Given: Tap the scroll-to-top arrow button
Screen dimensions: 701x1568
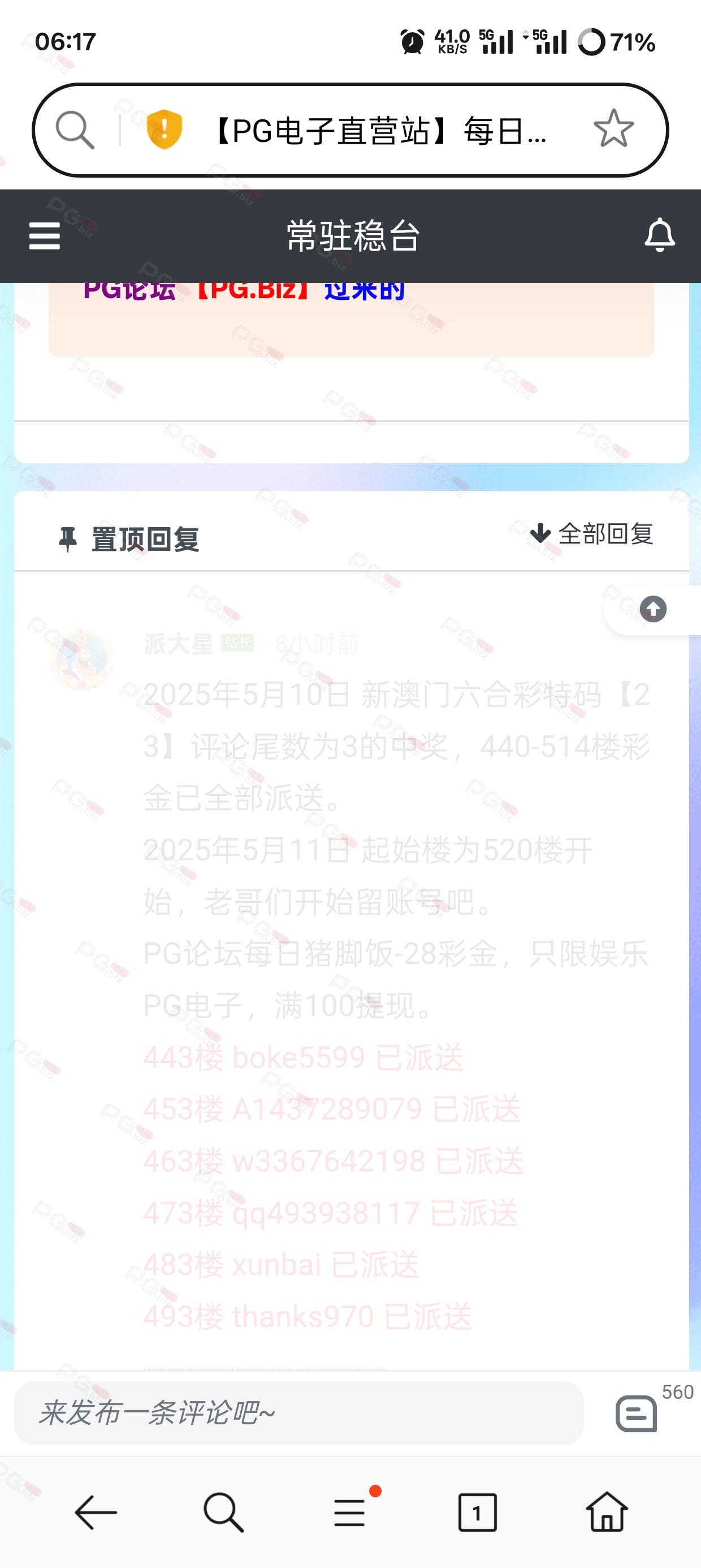Looking at the screenshot, I should click(653, 609).
